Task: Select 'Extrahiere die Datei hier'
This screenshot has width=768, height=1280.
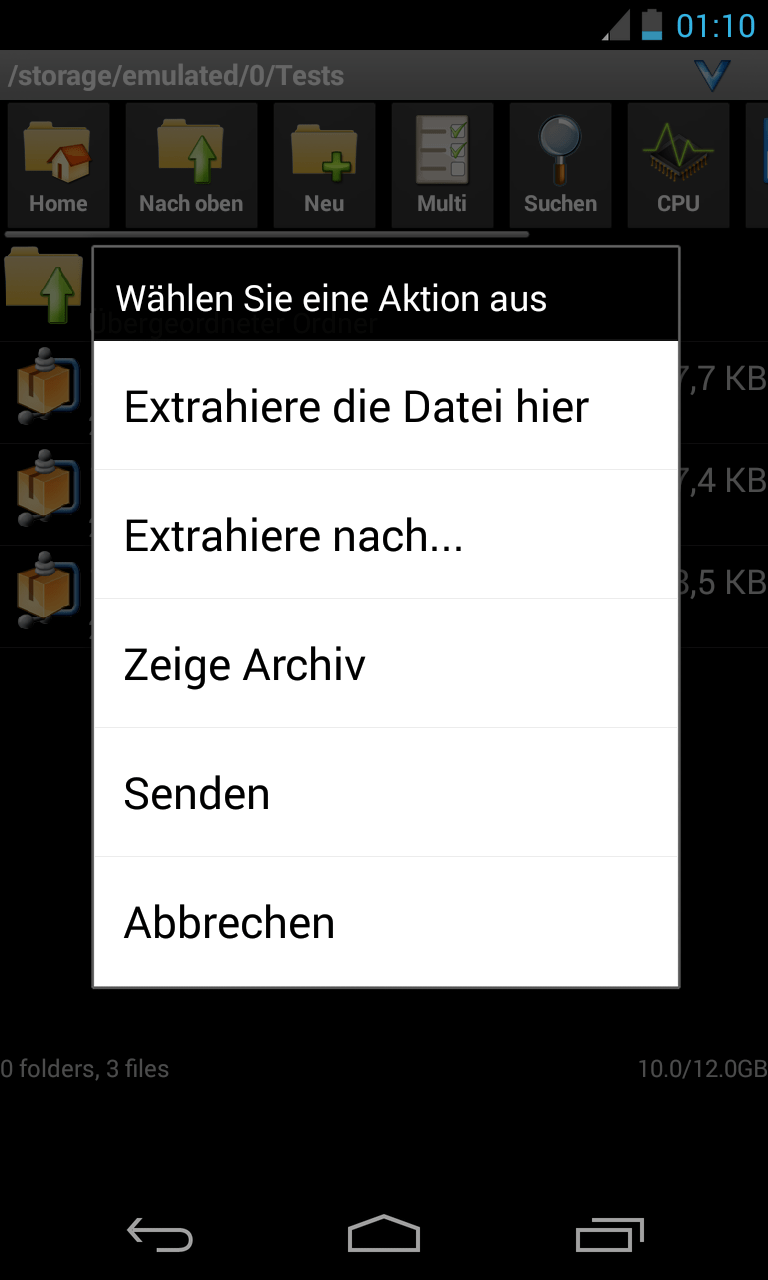Action: (x=385, y=407)
